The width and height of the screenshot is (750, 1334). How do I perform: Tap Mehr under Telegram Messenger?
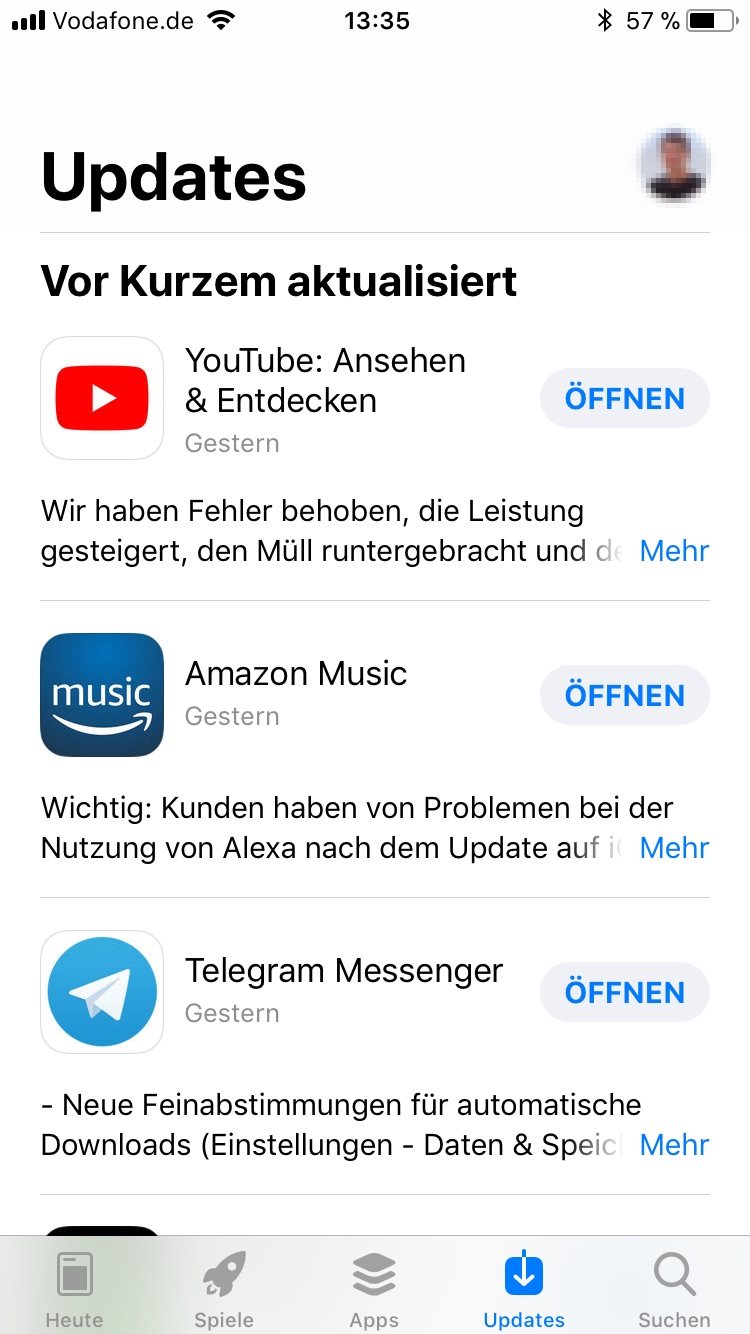674,1145
